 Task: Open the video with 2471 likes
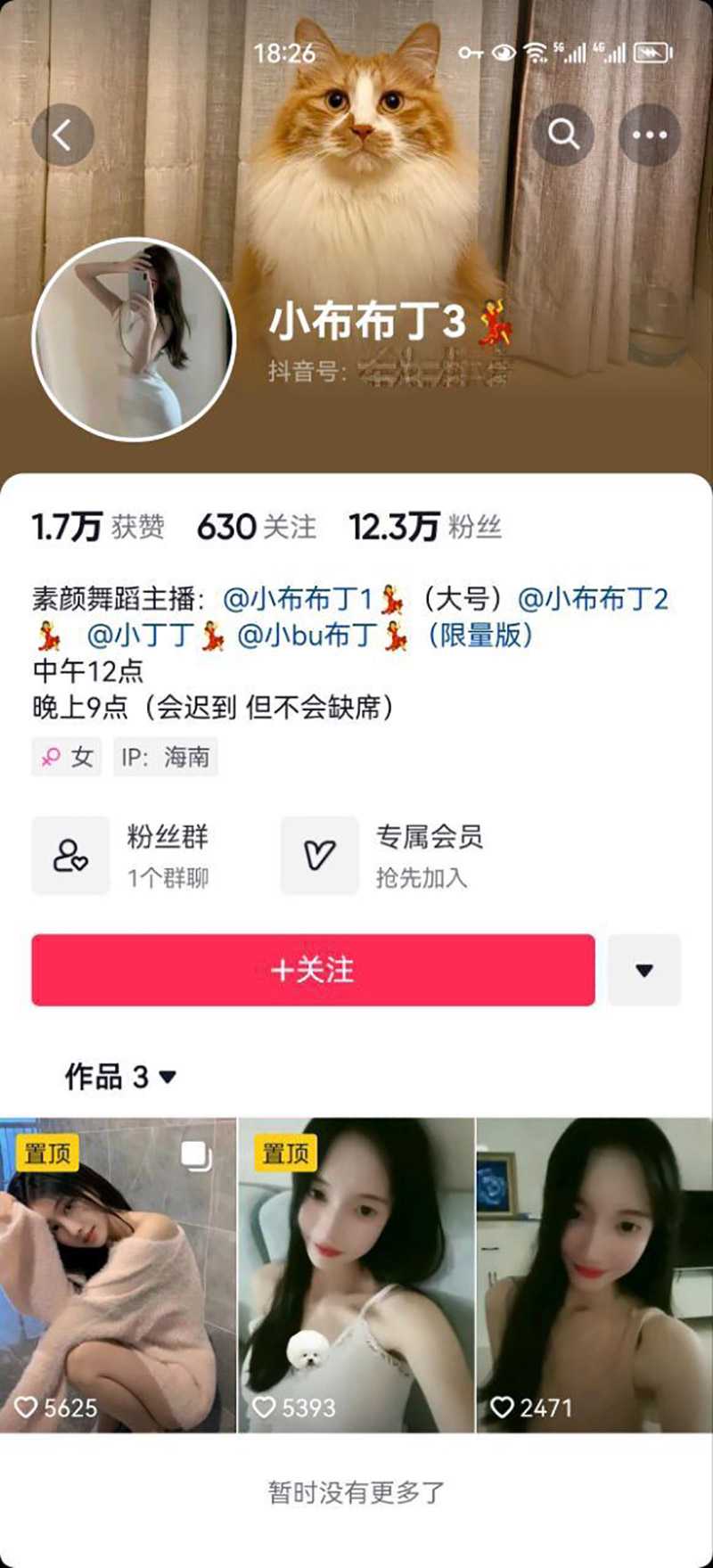(594, 1275)
